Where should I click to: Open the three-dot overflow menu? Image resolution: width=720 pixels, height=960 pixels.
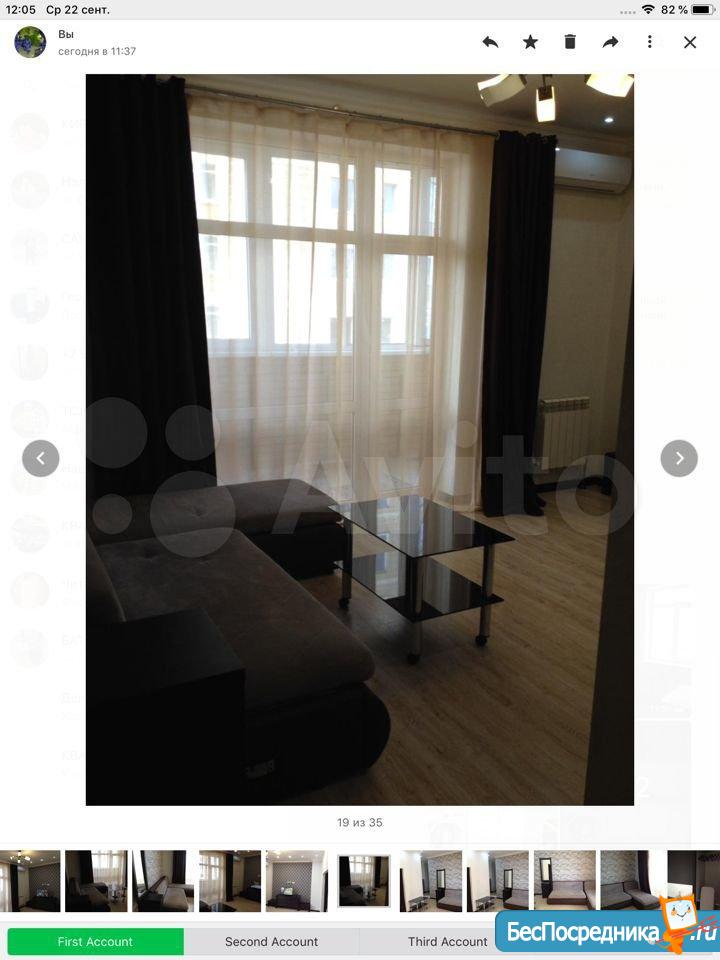point(650,42)
